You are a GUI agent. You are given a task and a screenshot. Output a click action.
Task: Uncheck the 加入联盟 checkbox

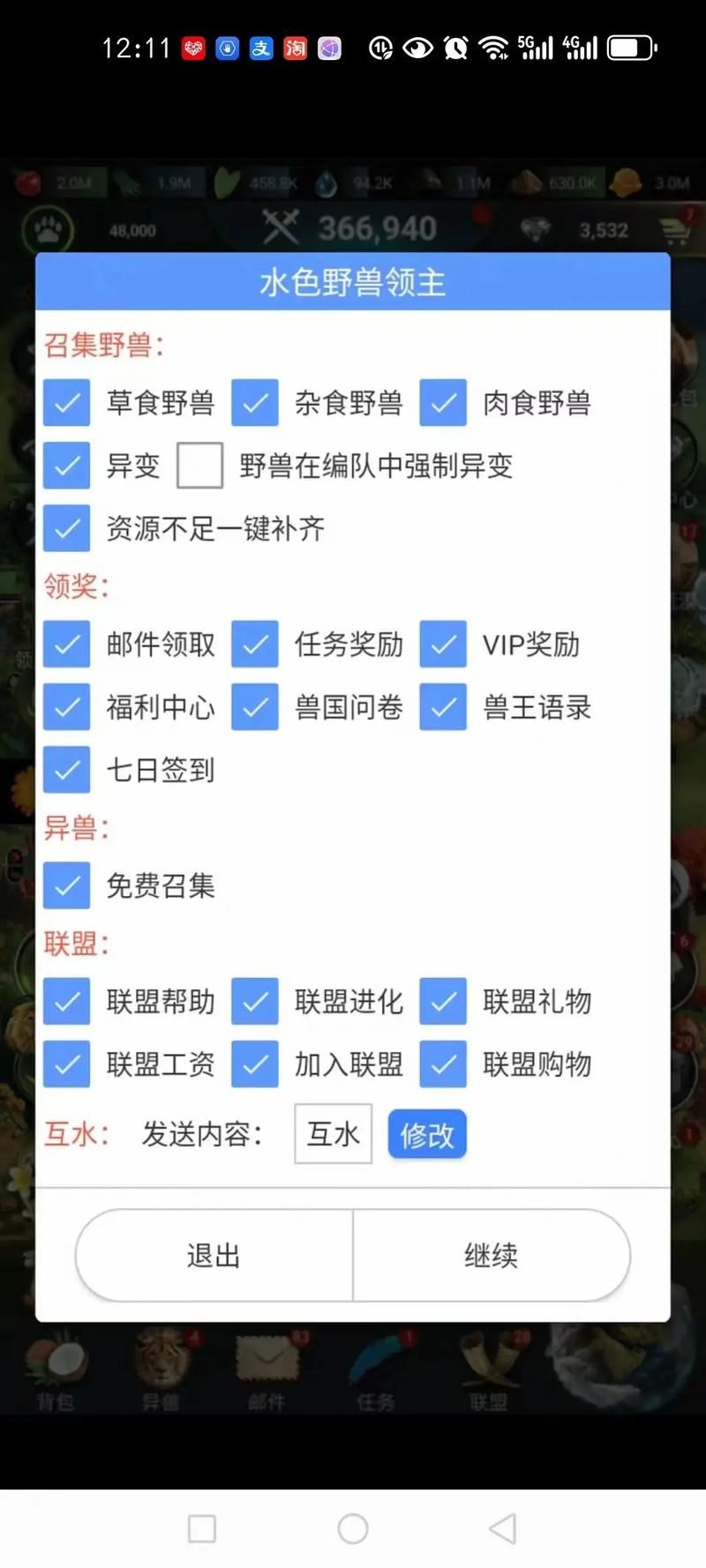click(x=255, y=1064)
